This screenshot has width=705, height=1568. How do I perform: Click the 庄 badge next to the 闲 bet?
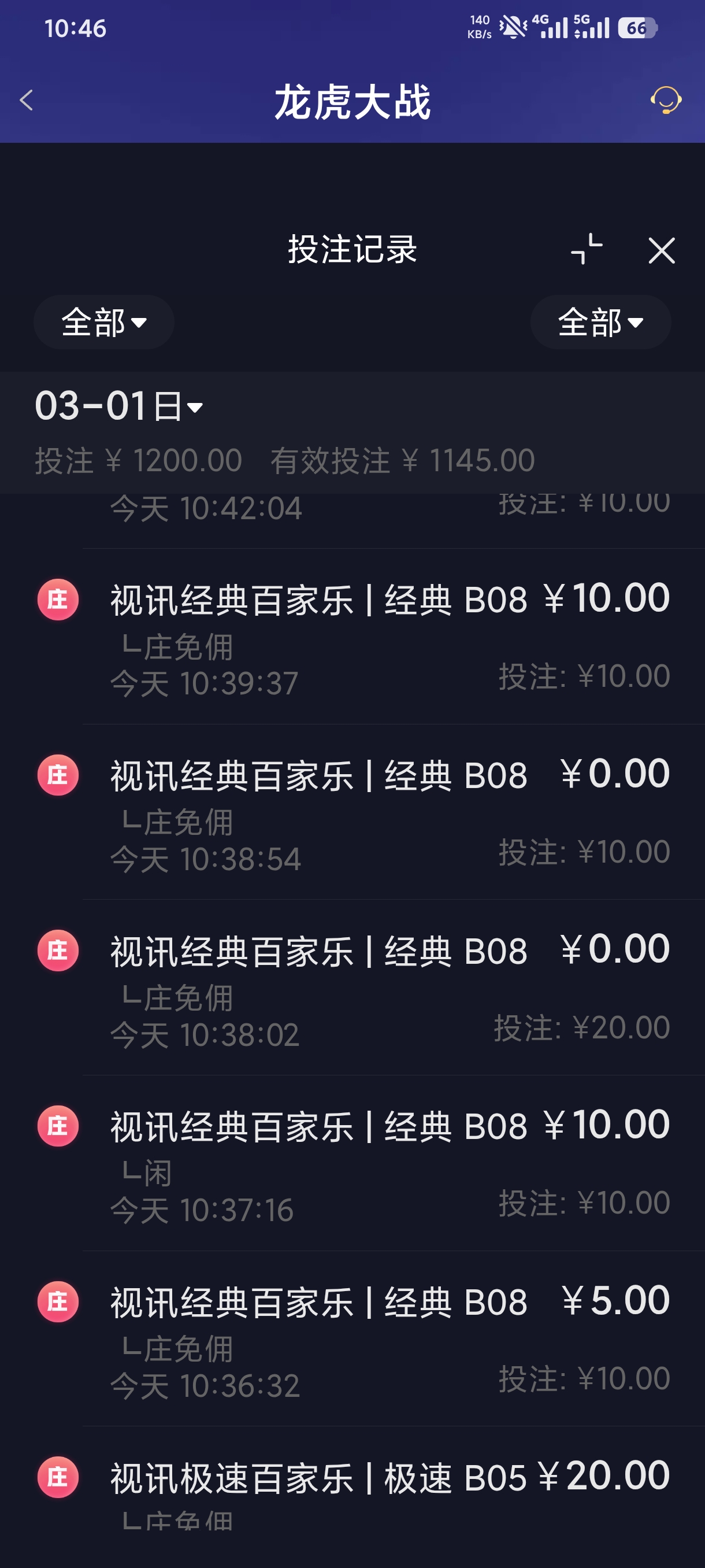tap(57, 1125)
